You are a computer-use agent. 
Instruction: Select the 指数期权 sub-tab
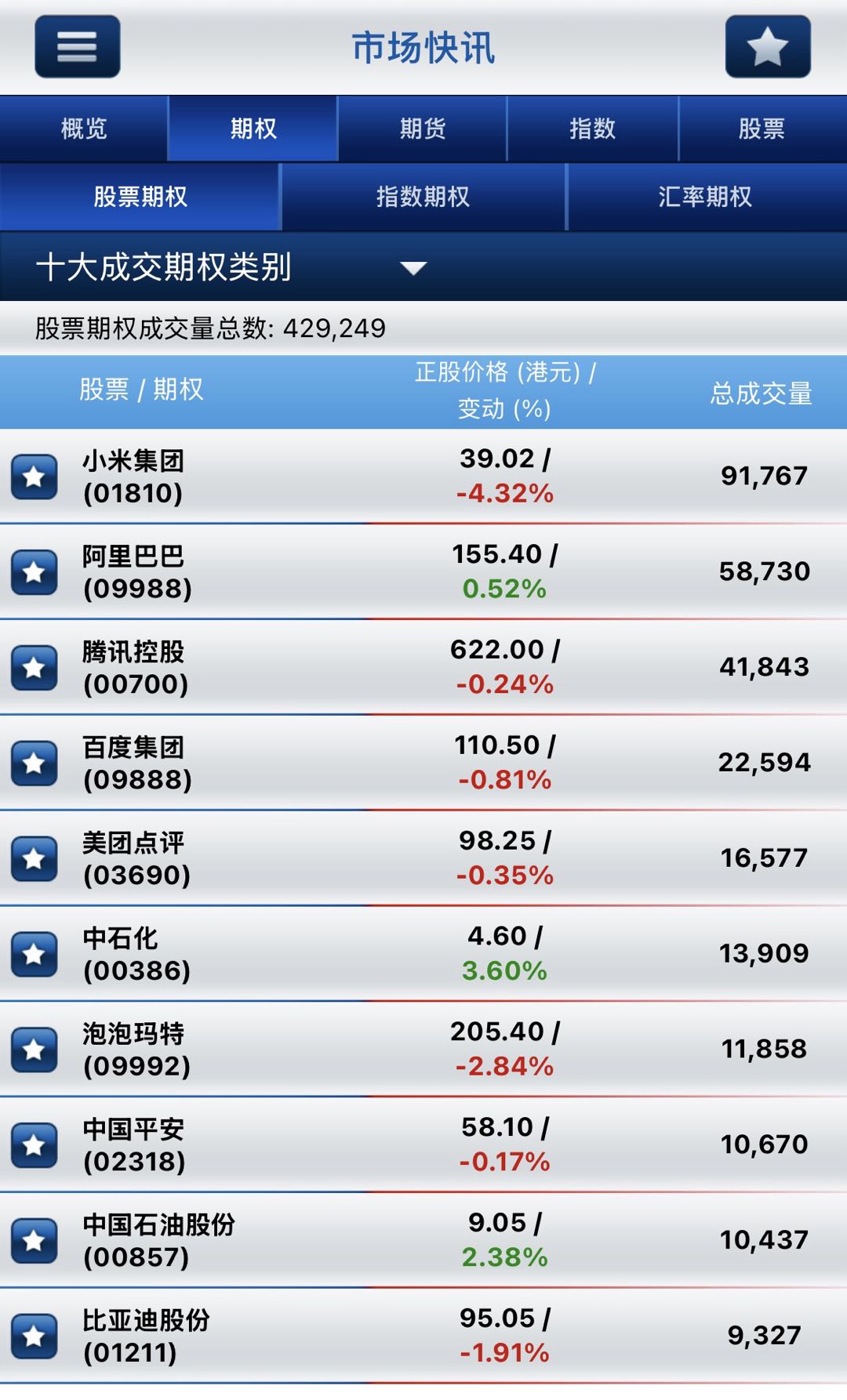423,197
